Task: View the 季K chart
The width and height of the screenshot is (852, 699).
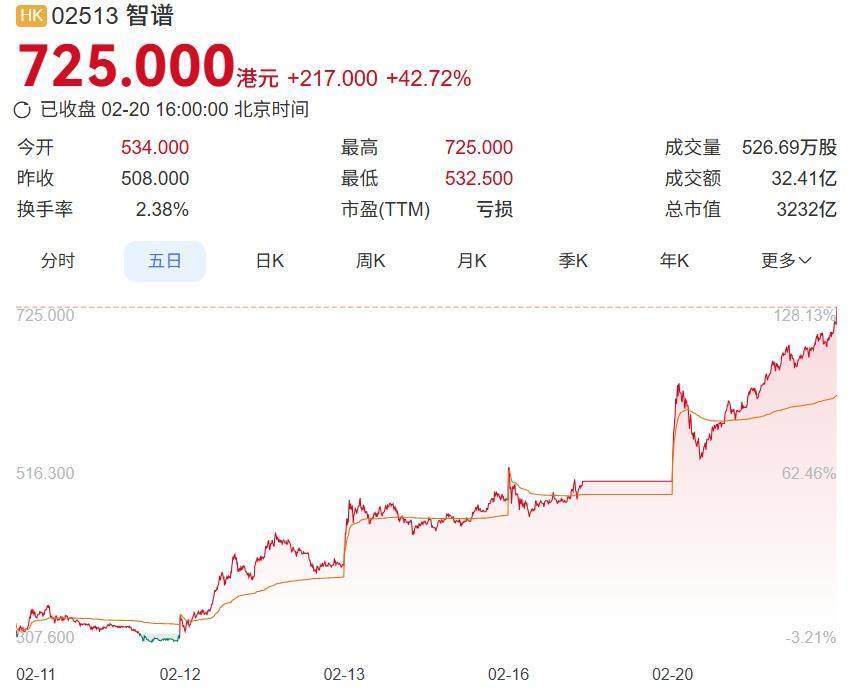Action: click(x=573, y=261)
